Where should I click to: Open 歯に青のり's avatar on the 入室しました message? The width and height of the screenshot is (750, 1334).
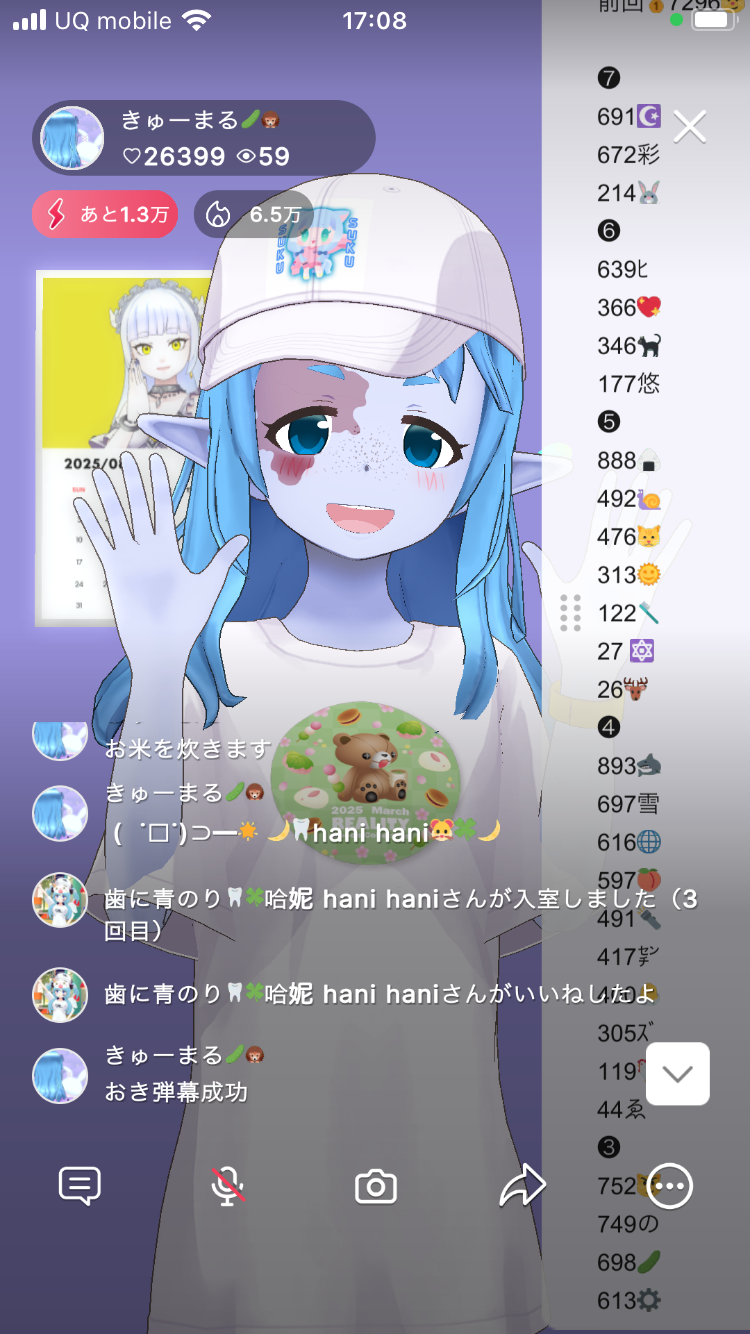tap(60, 900)
